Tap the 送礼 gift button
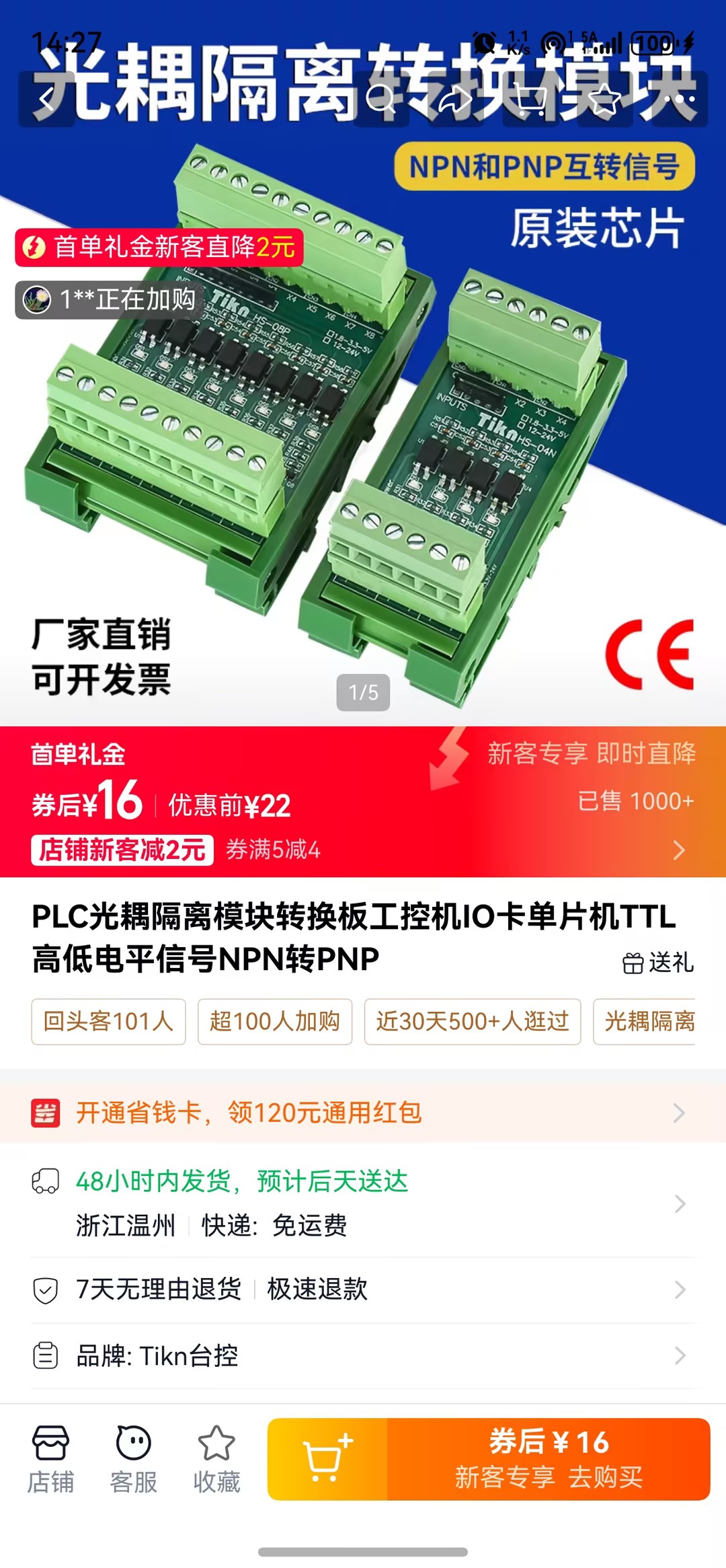This screenshot has width=726, height=1568. 658,963
